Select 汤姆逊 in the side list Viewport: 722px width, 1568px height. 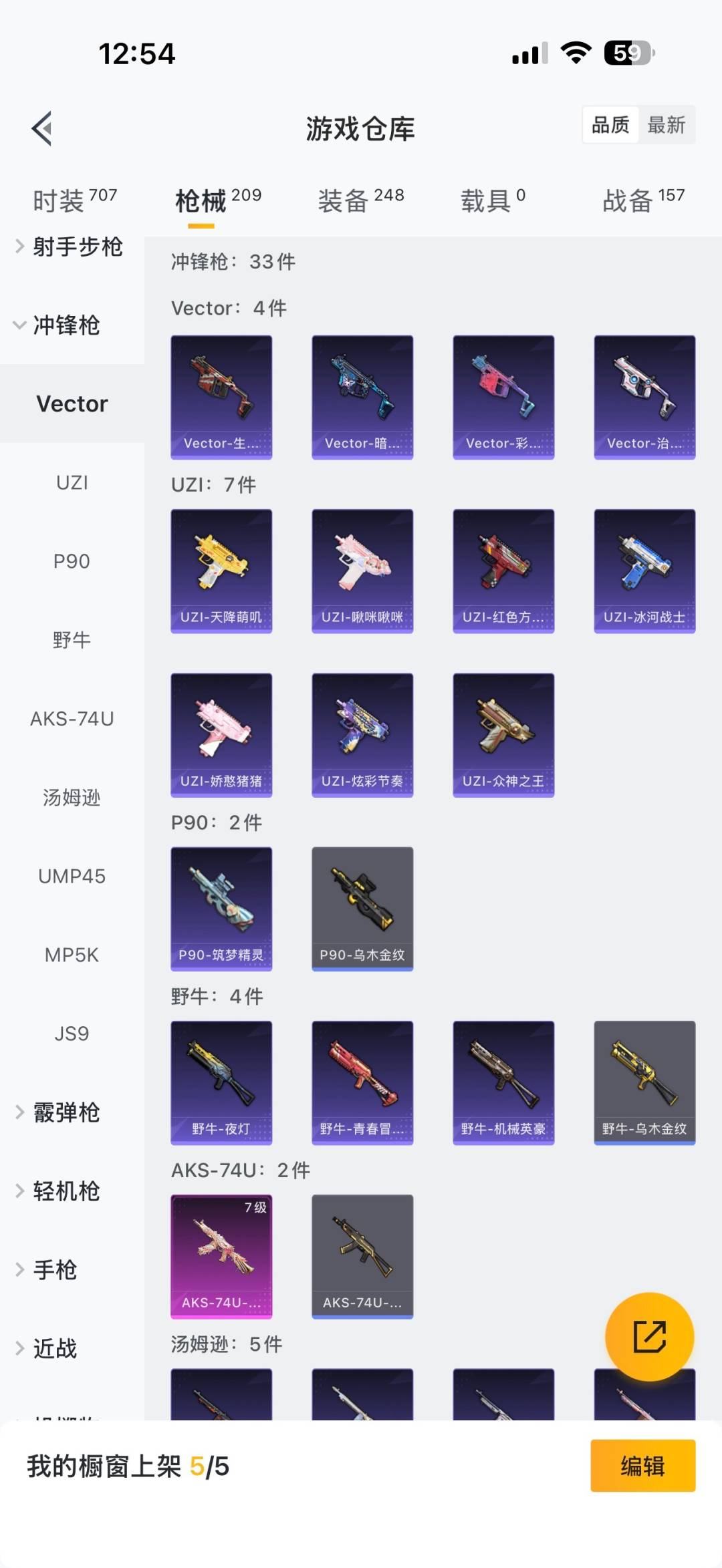tap(72, 797)
